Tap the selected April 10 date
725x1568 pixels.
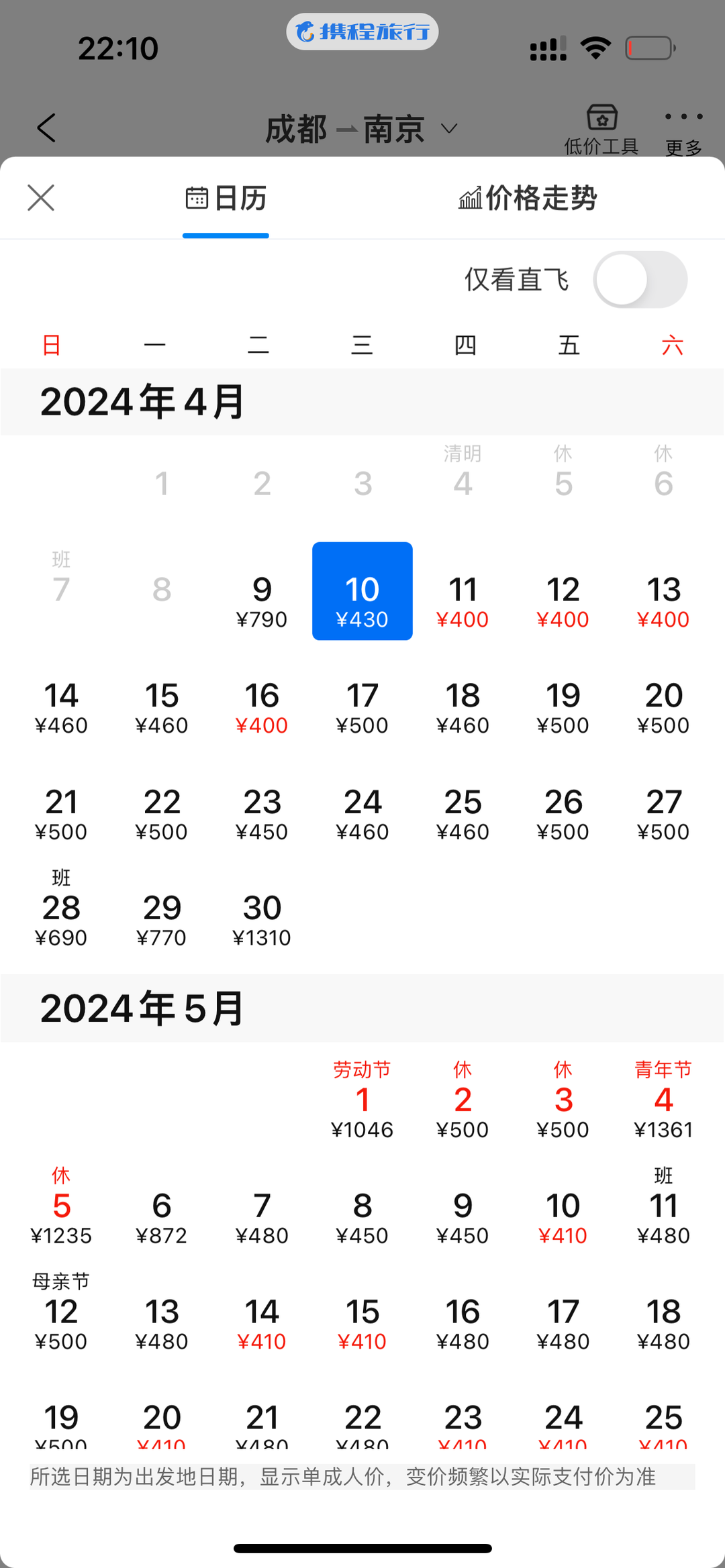pyautogui.click(x=362, y=591)
